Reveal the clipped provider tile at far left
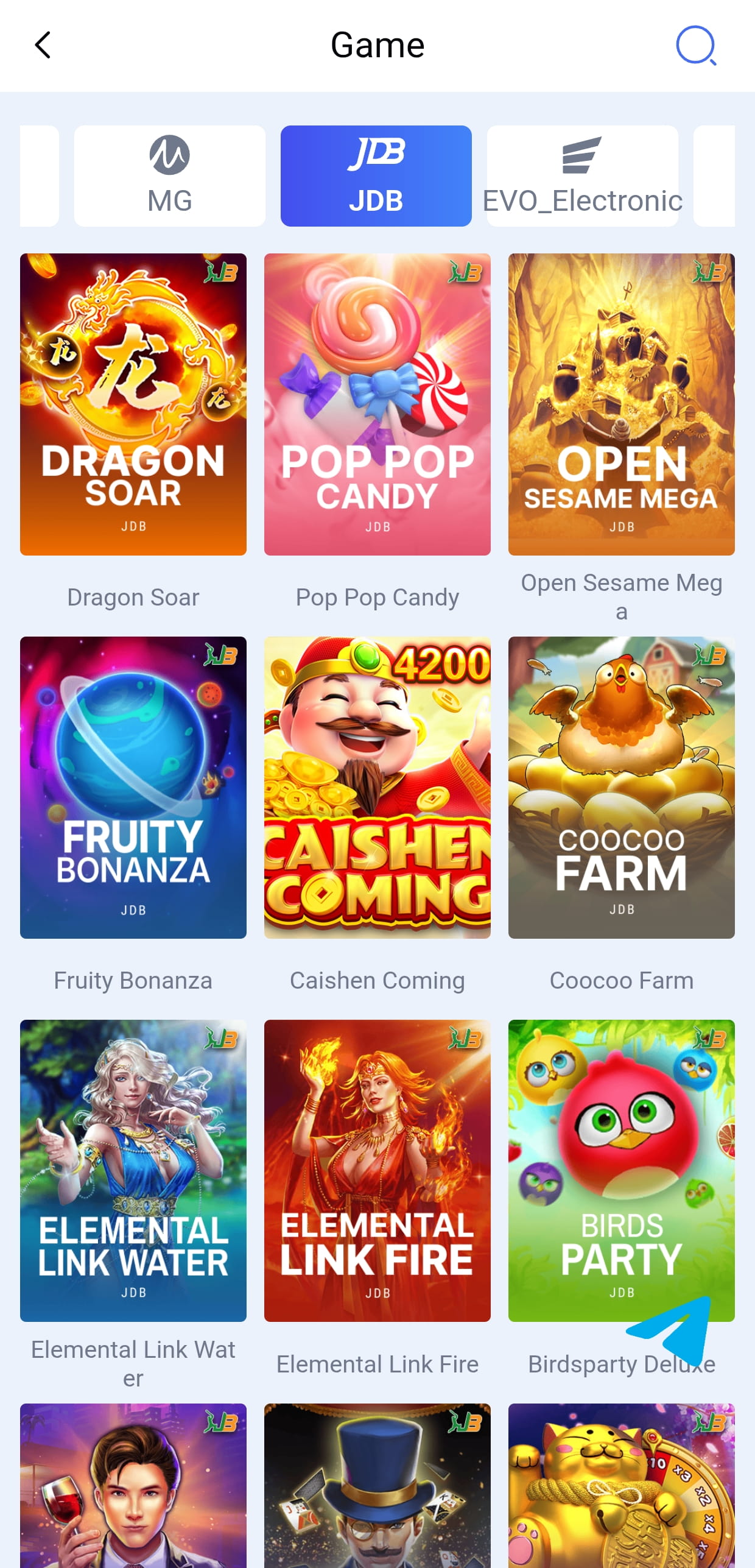Image resolution: width=755 pixels, height=1568 pixels. point(39,175)
